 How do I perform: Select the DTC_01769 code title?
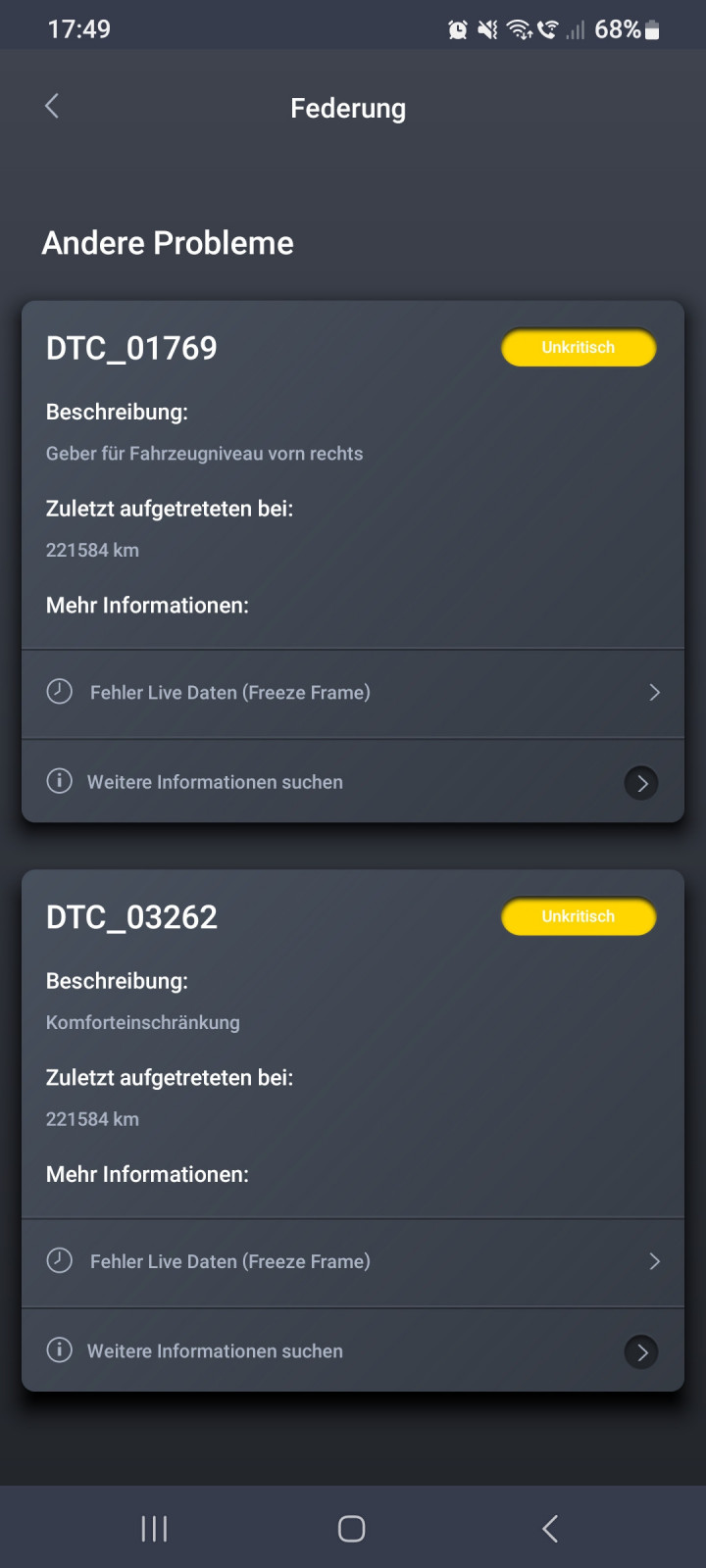tap(131, 347)
